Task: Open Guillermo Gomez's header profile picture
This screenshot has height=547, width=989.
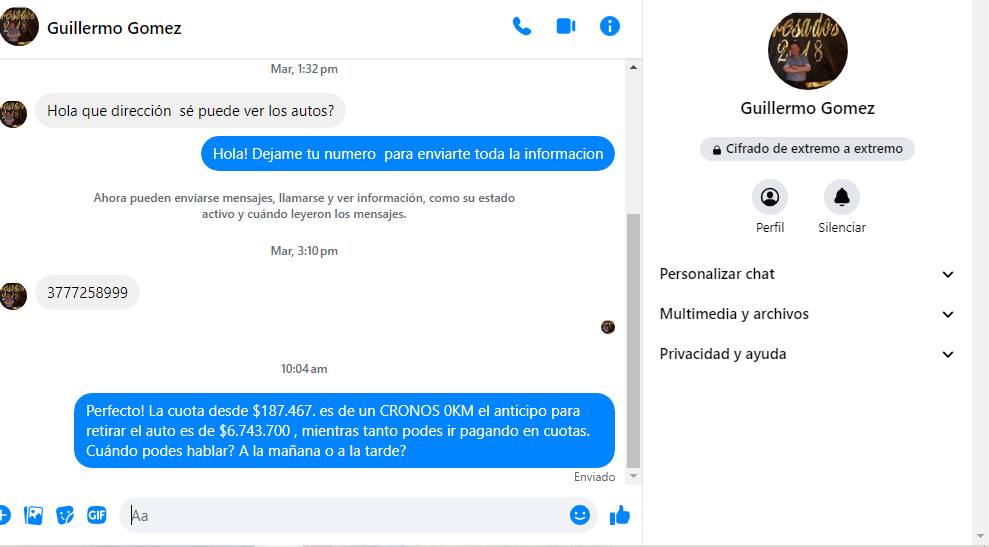Action: tap(19, 27)
